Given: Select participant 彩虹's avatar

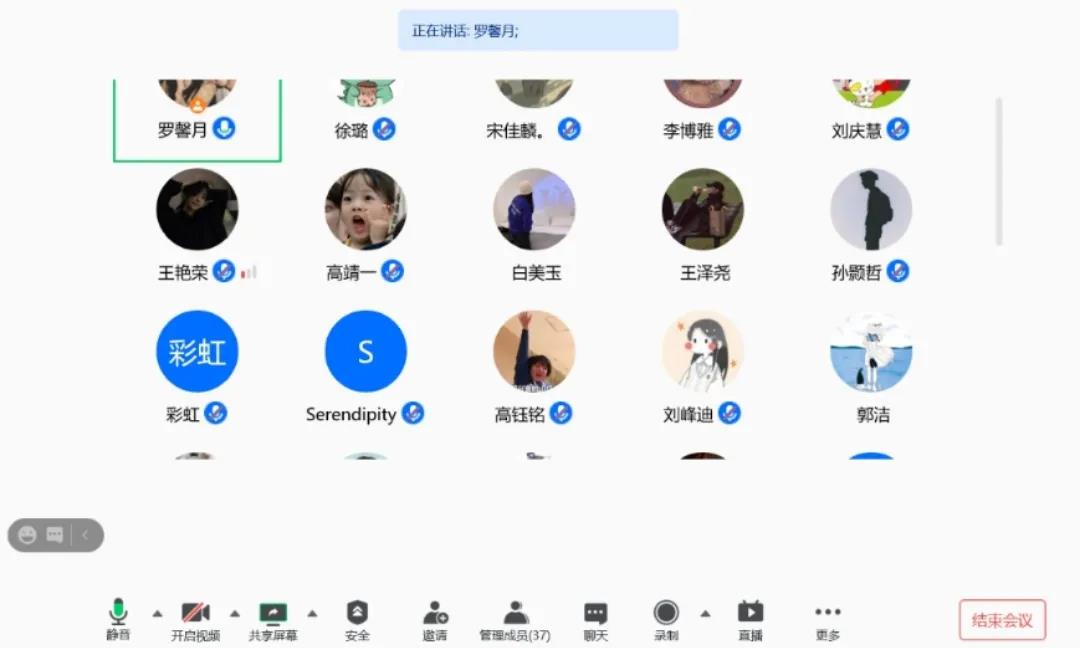Looking at the screenshot, I should [197, 351].
